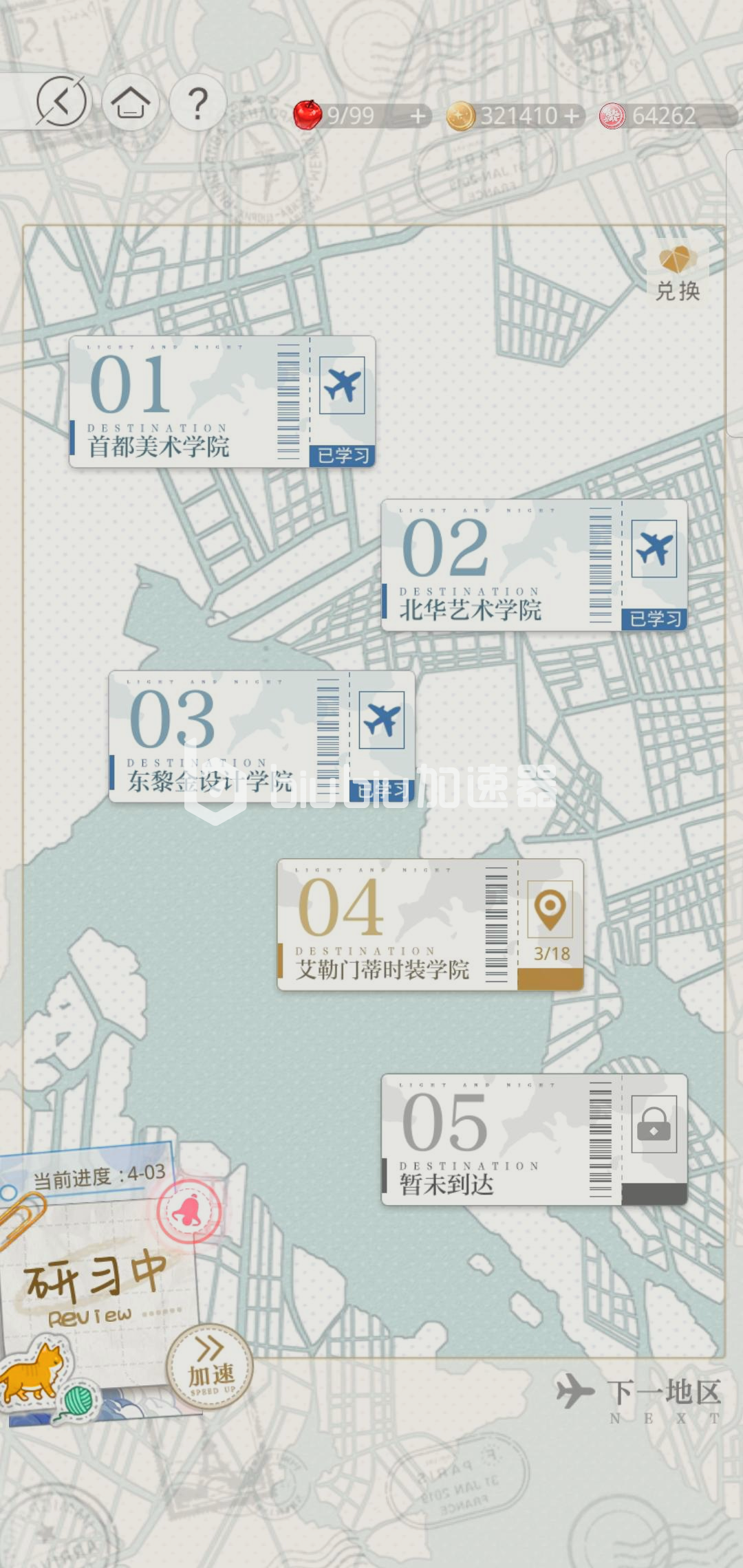
Task: Add gold coins with the plus
Action: point(572,116)
